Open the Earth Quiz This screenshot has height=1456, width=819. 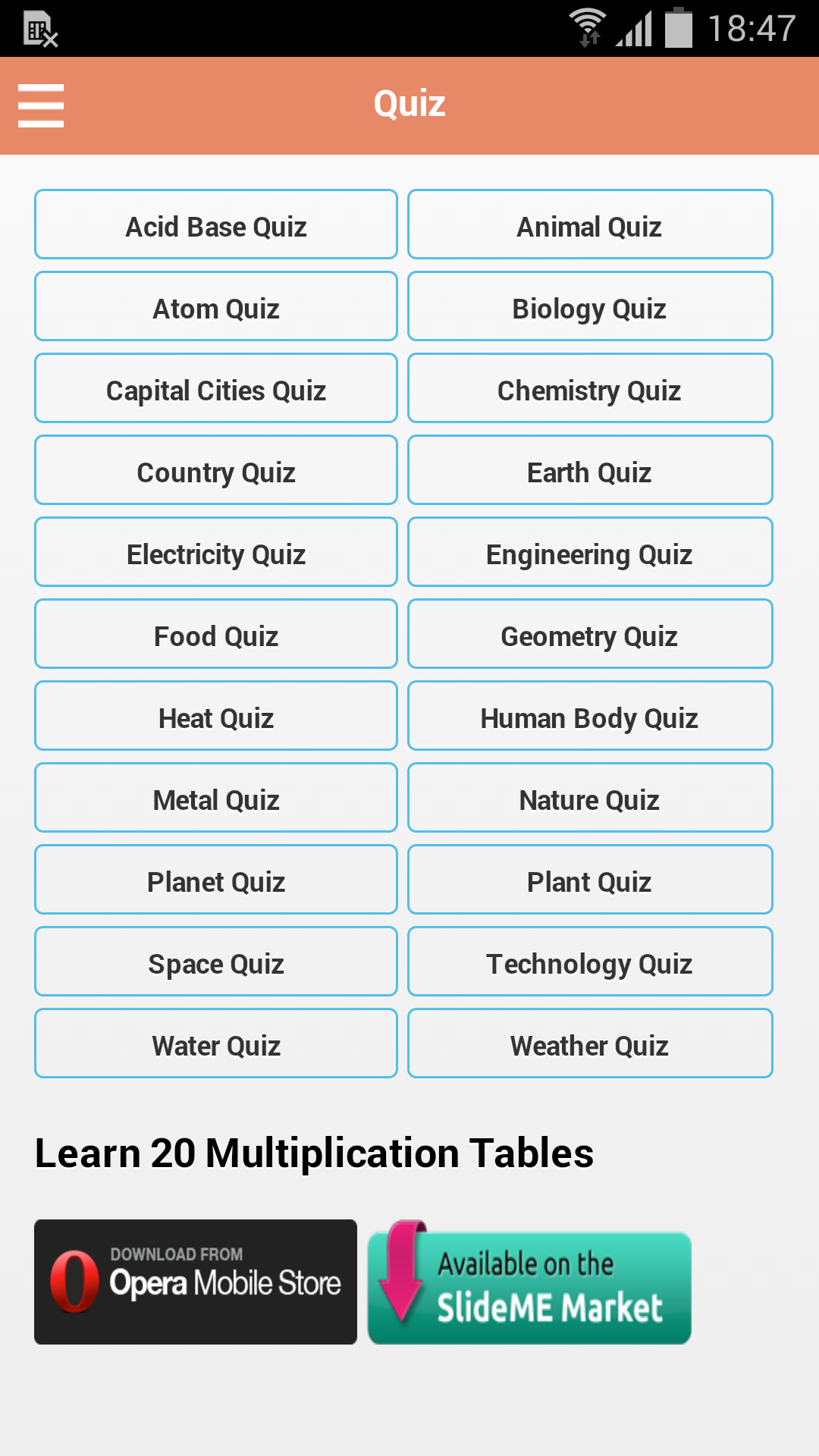tap(589, 470)
